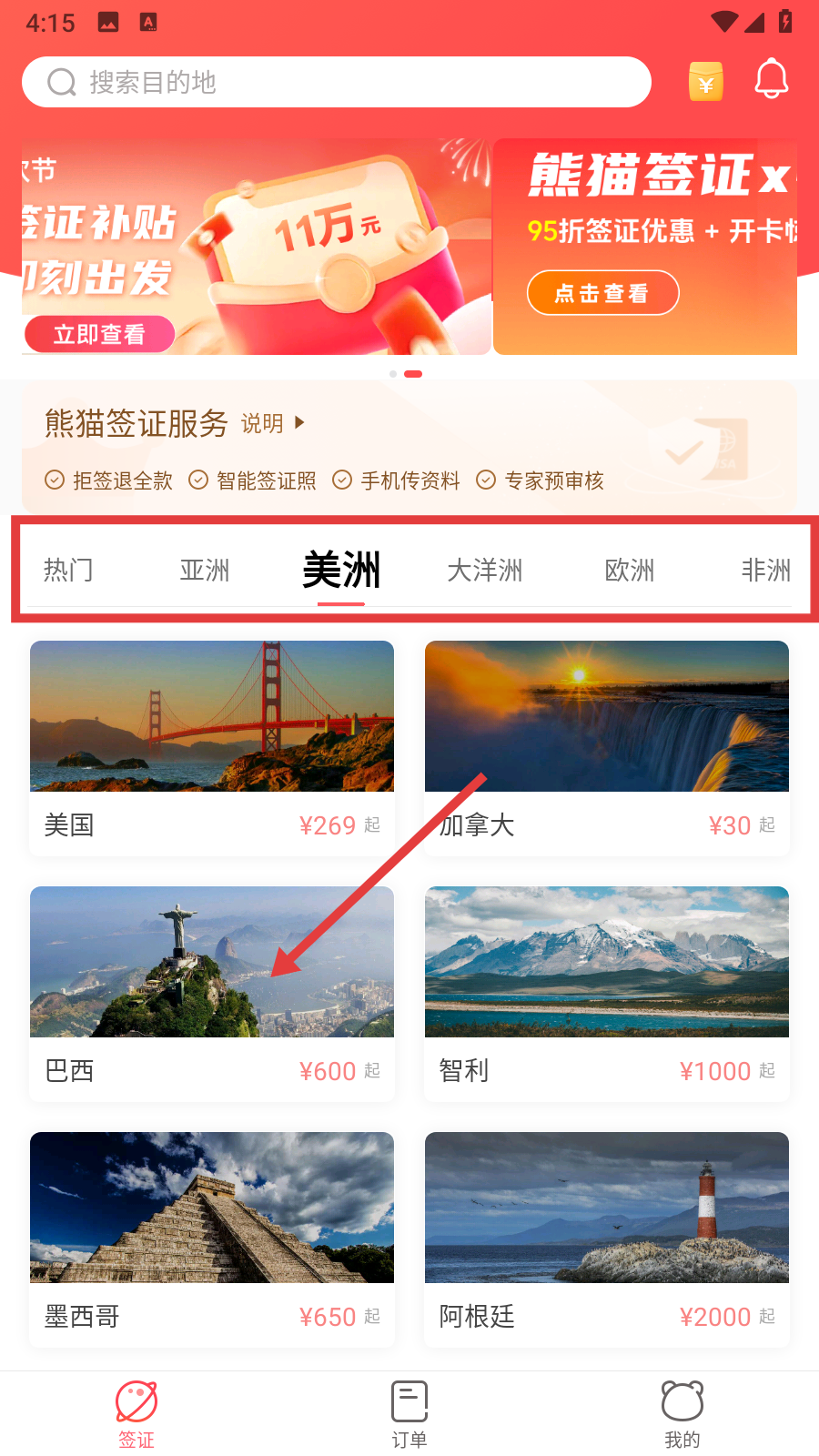Viewport: 819px width, 1456px height.
Task: Select the 非洲 tab
Action: [765, 571]
